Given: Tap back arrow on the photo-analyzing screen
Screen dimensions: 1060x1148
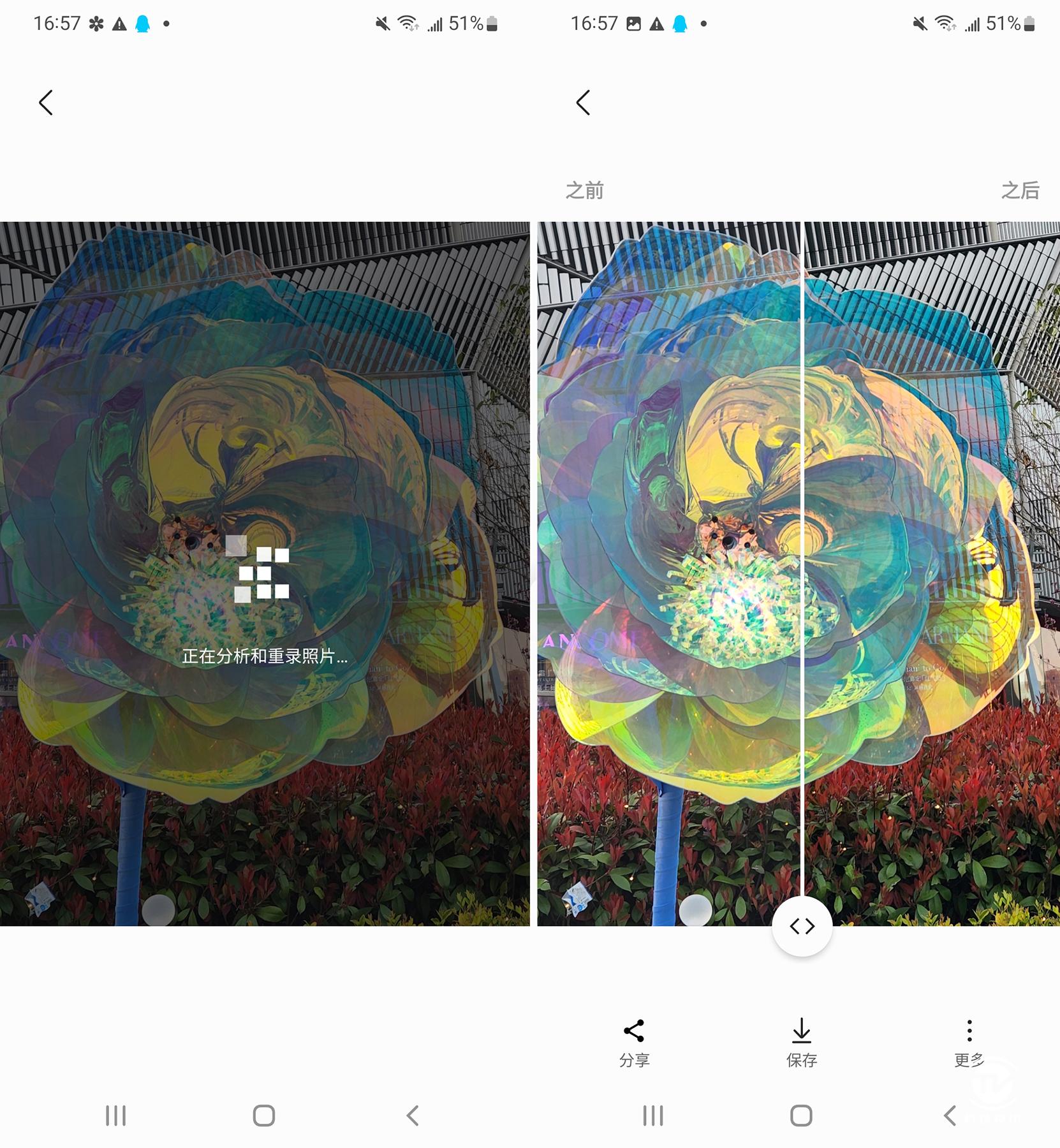Looking at the screenshot, I should (x=46, y=102).
